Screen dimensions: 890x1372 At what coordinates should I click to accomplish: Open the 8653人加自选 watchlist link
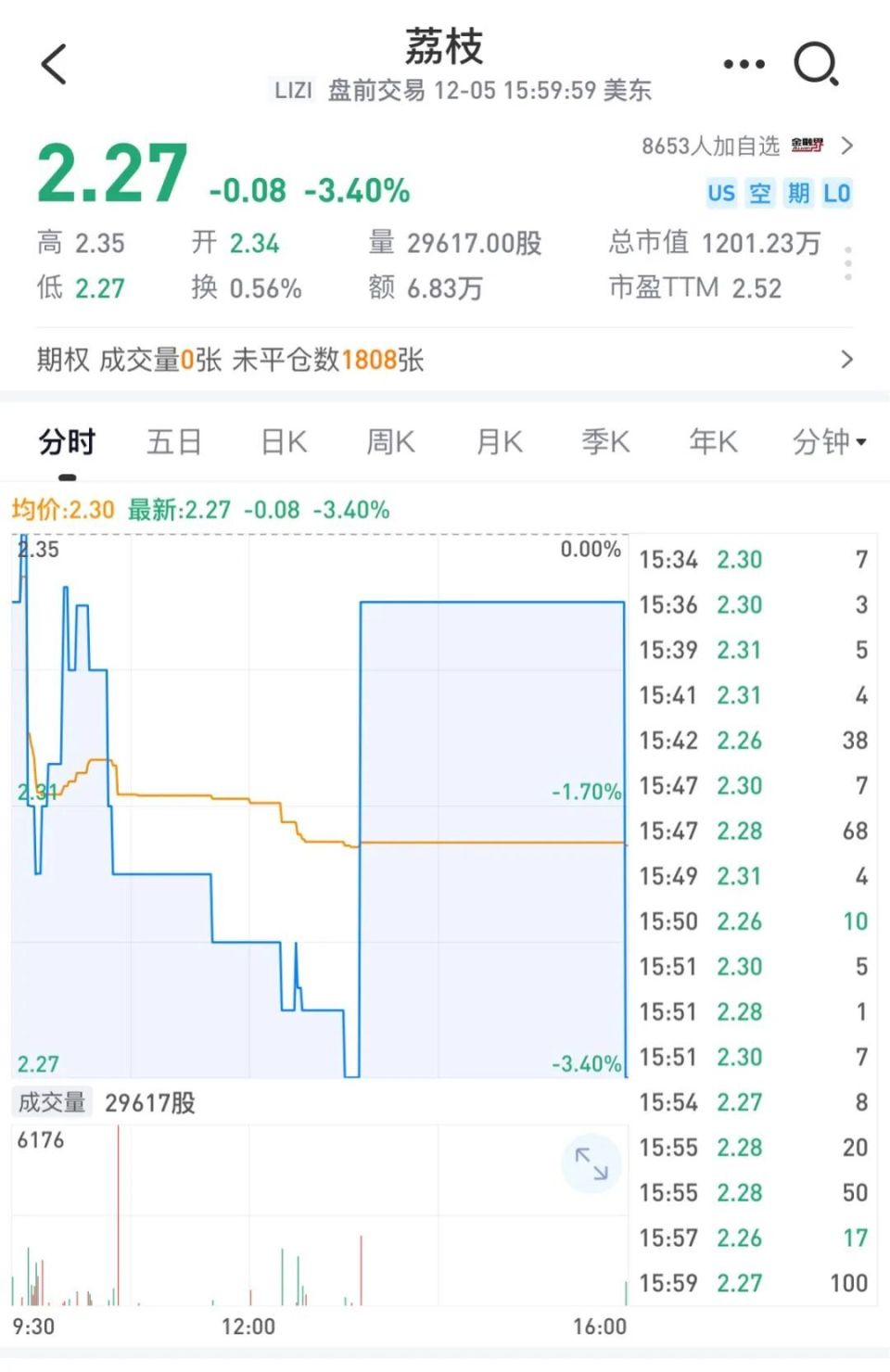[746, 146]
